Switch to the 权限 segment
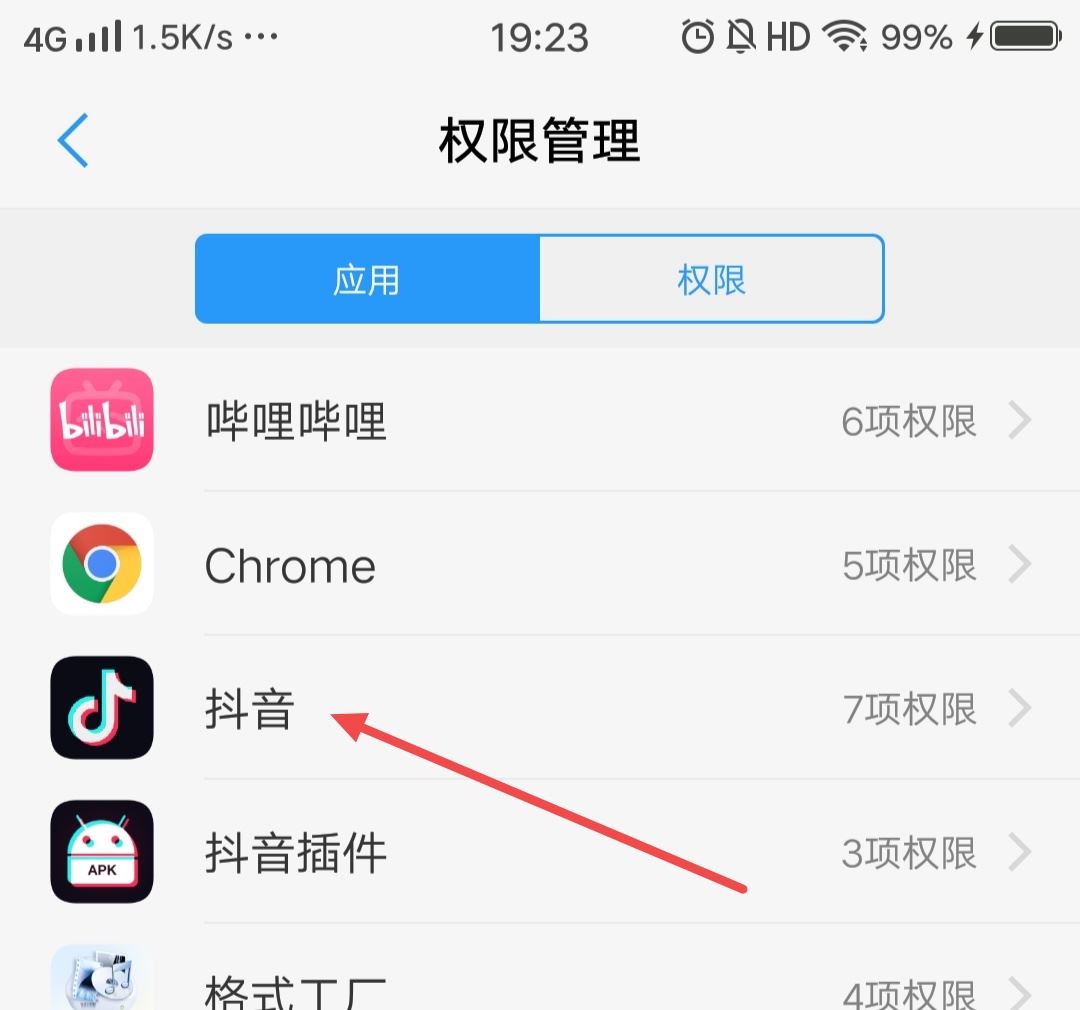This screenshot has width=1080, height=1010. point(711,279)
